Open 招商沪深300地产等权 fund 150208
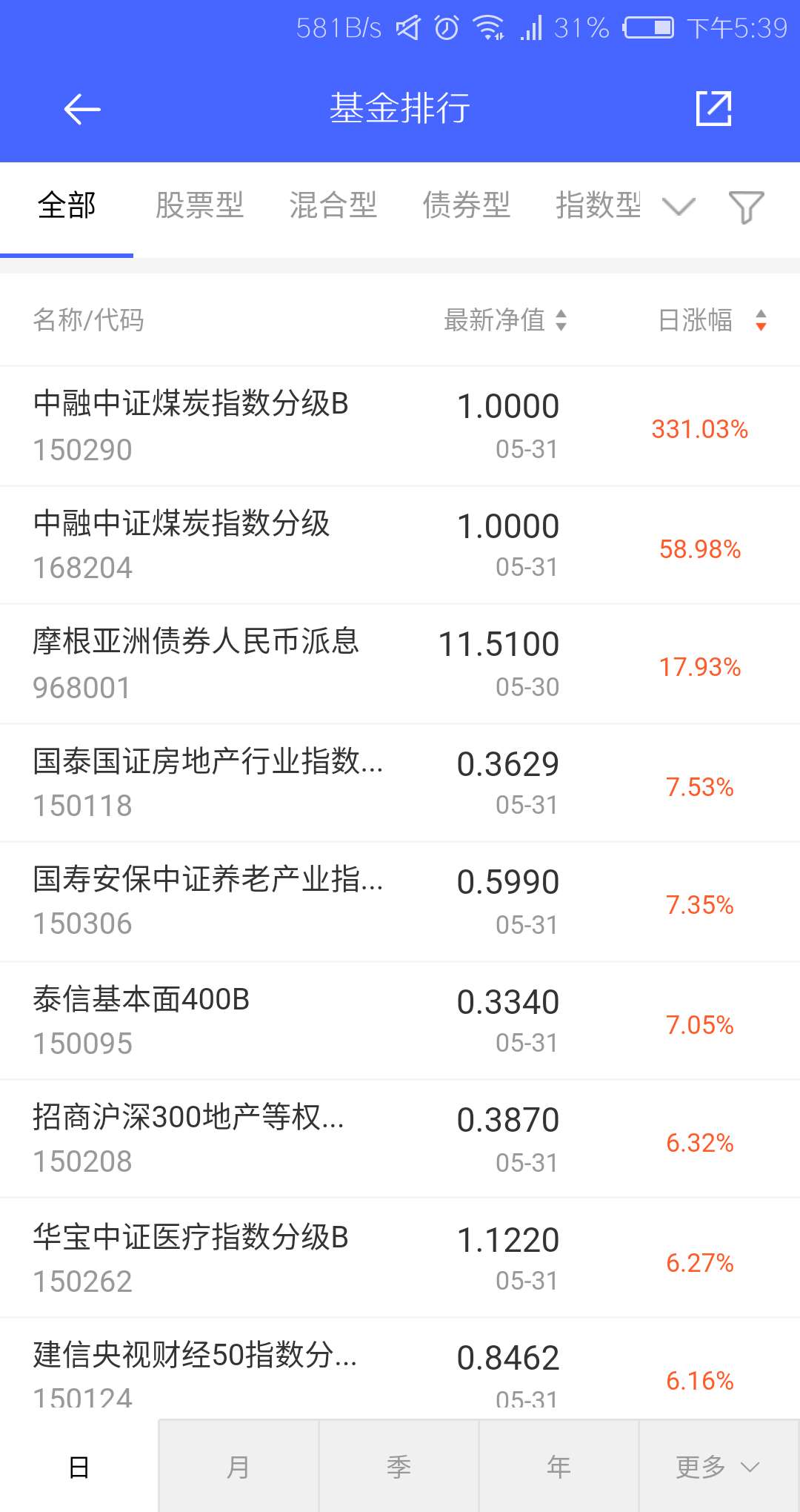 (400, 1139)
